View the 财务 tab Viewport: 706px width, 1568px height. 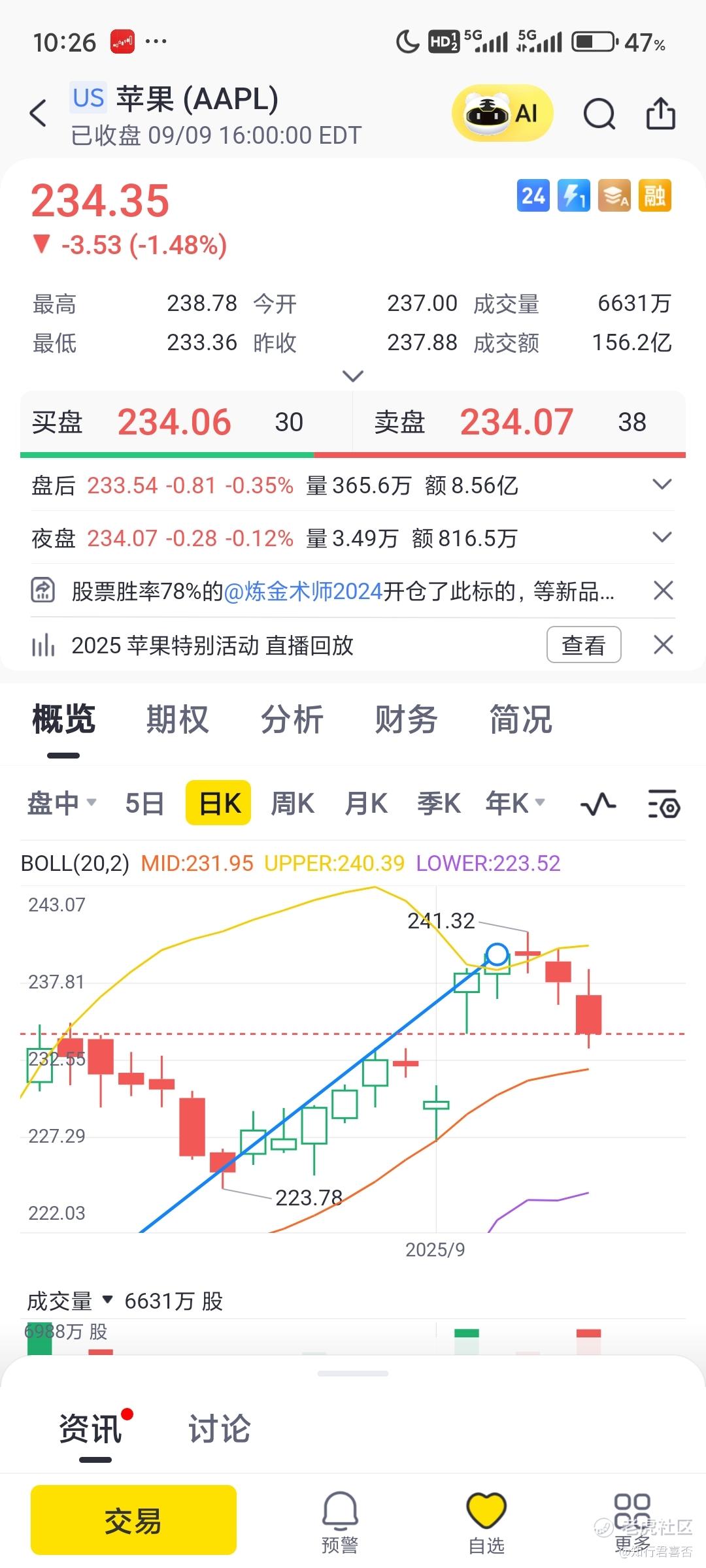(x=406, y=720)
